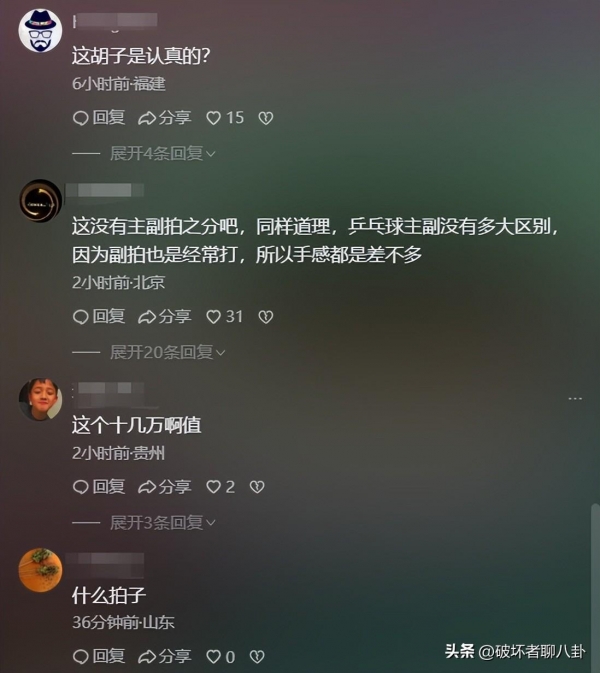The height and width of the screenshot is (673, 600).
Task: Expand 展开20条回复 replies
Action: pos(167,352)
